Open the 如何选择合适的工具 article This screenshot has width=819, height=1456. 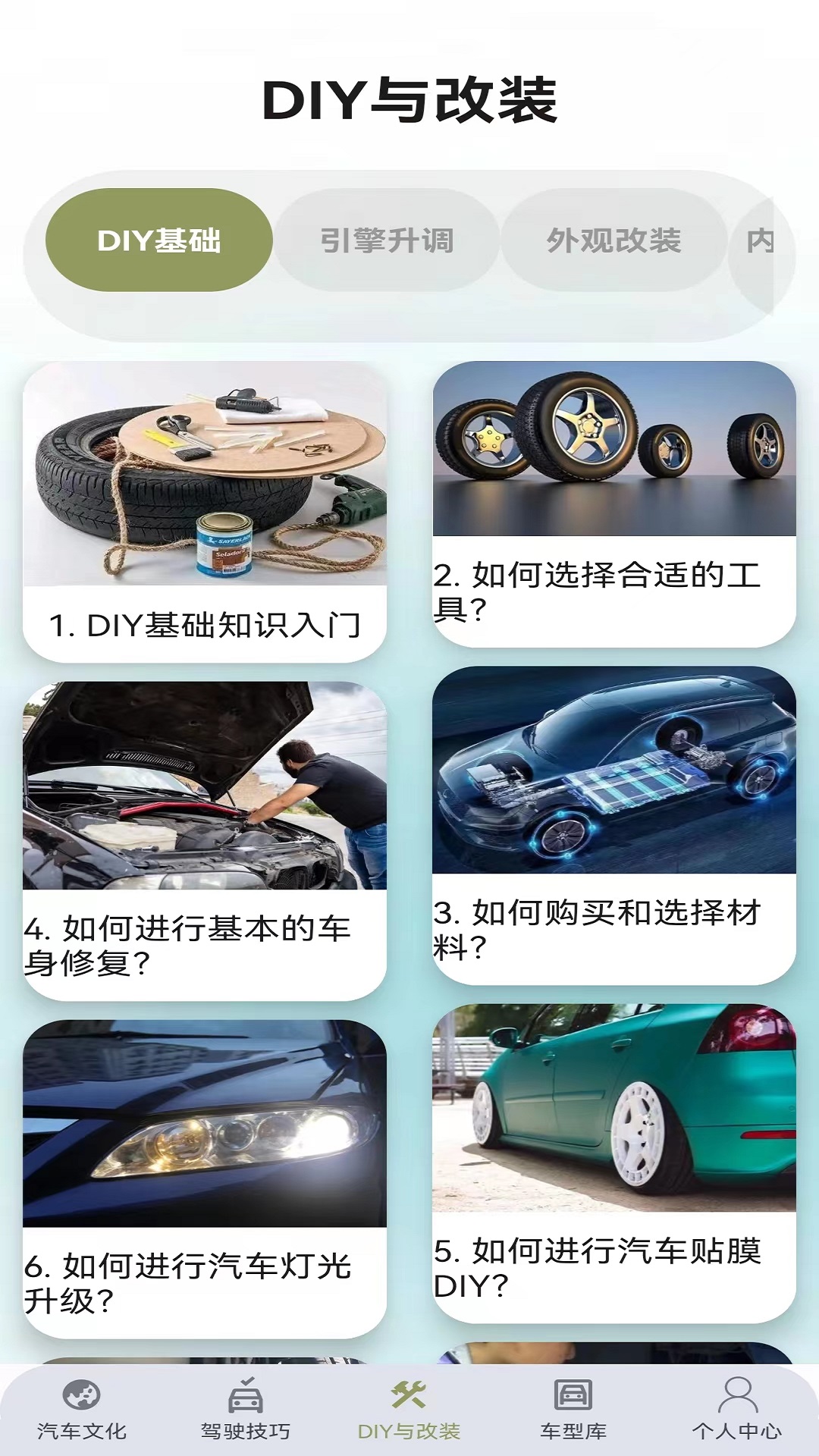coord(614,504)
